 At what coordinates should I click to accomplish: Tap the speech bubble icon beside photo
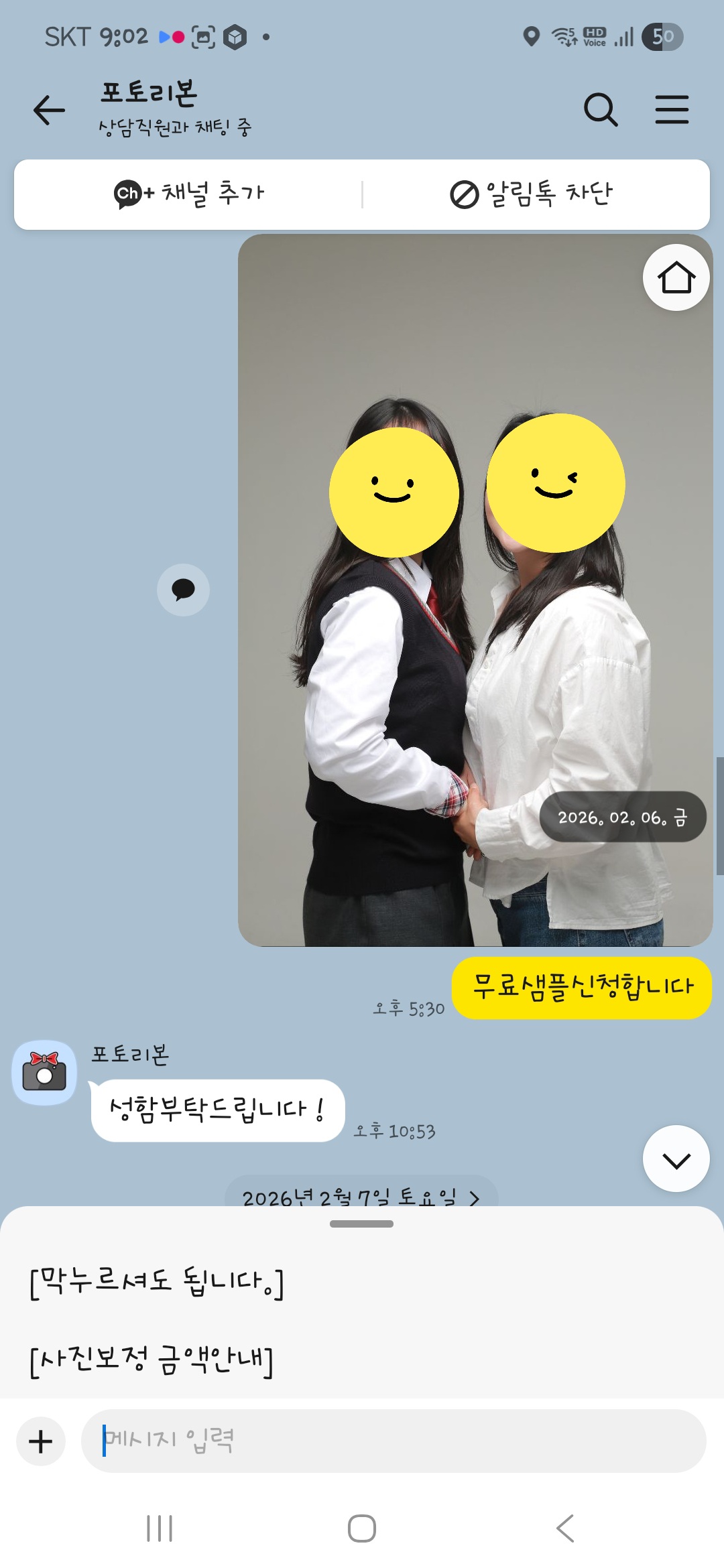point(183,590)
